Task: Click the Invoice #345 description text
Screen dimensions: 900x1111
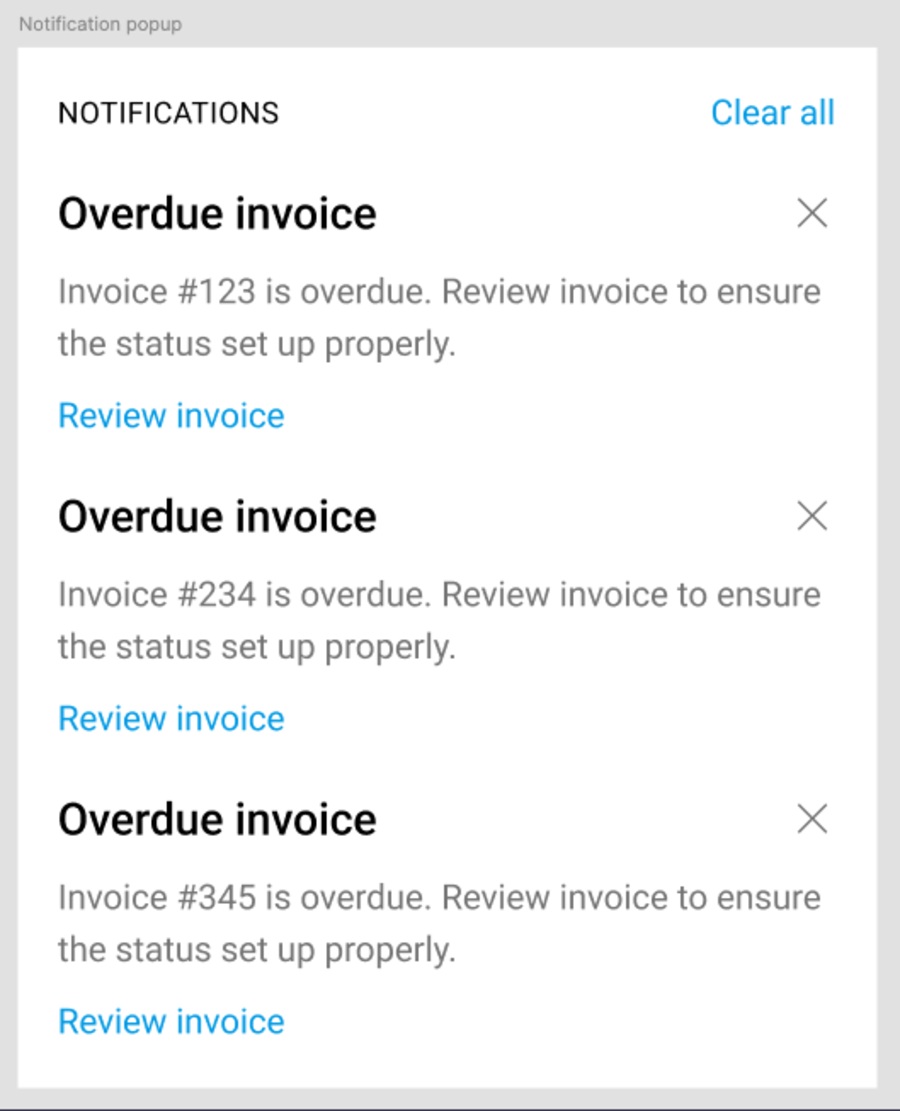Action: [x=440, y=923]
